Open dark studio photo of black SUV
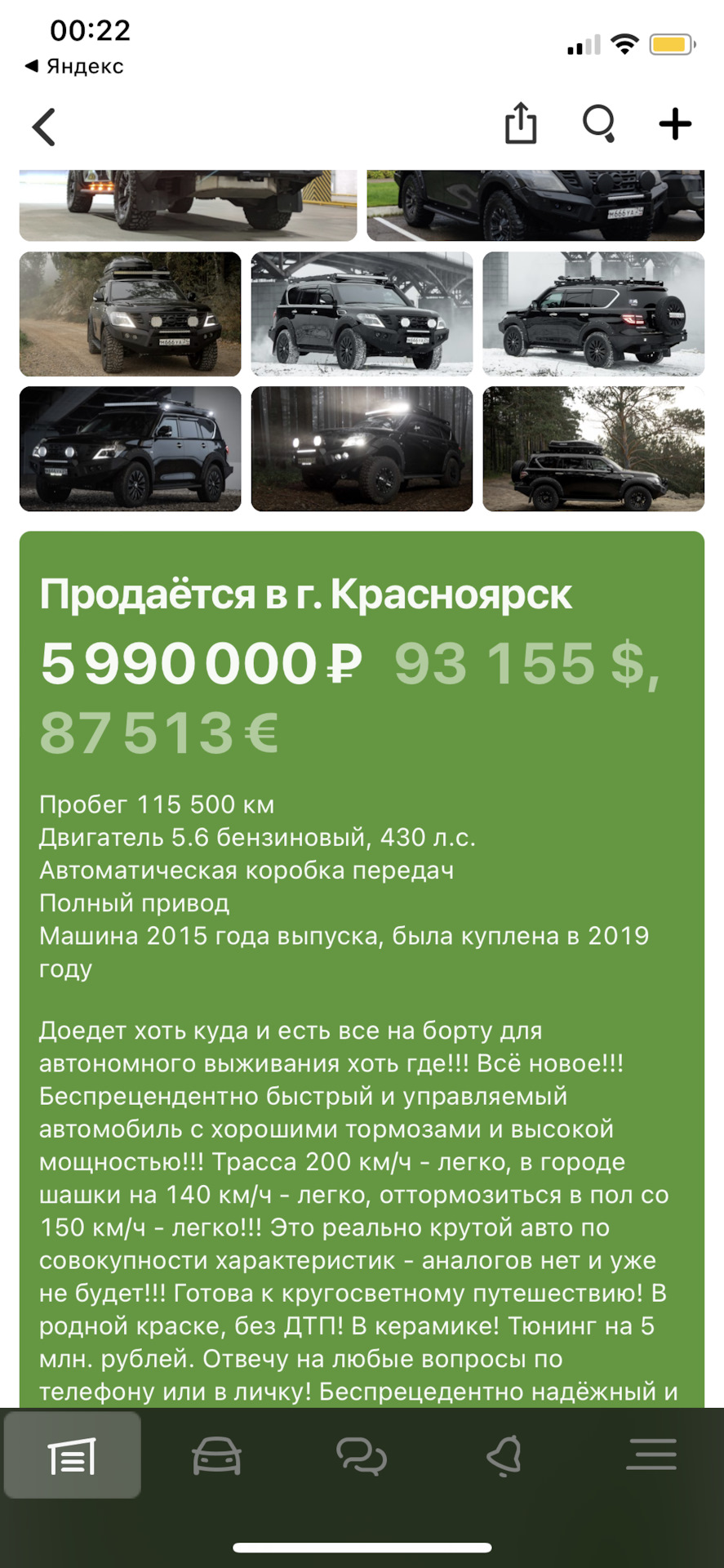The width and height of the screenshot is (724, 1568). (131, 449)
